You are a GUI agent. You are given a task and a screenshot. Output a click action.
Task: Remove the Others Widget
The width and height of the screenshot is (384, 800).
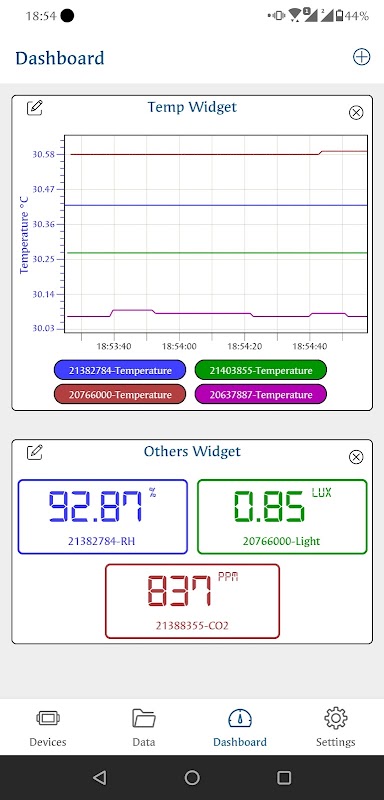tap(356, 457)
